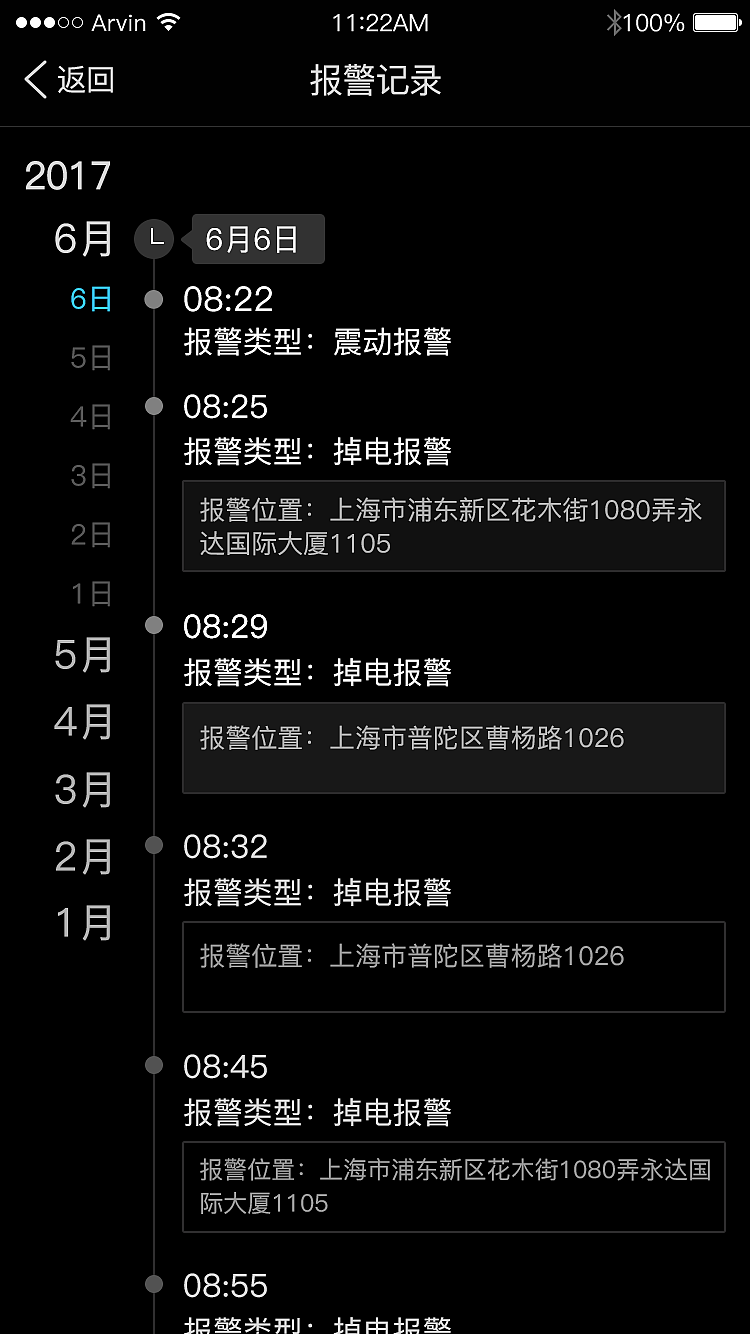This screenshot has width=750, height=1334.
Task: Click the timeline dot beside 08:29
Action: (154, 624)
